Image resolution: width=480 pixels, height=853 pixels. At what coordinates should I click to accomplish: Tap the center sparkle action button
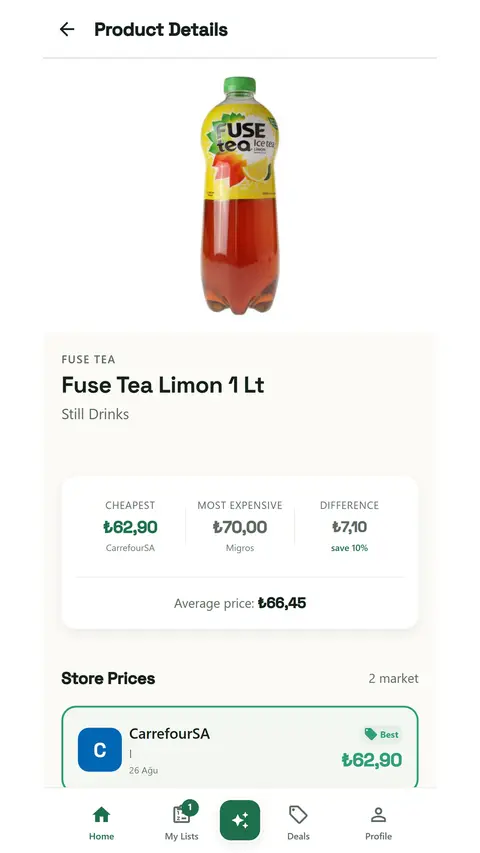(240, 820)
